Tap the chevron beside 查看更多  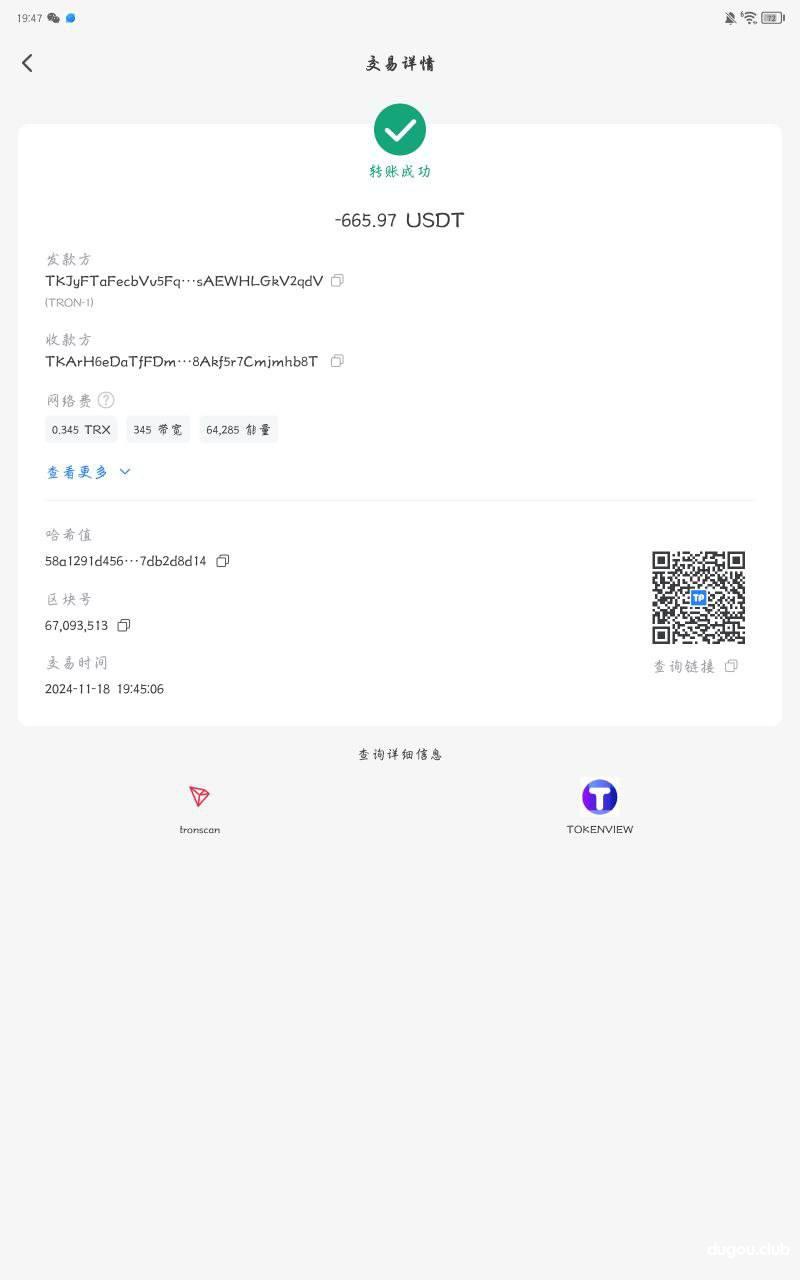pos(124,471)
